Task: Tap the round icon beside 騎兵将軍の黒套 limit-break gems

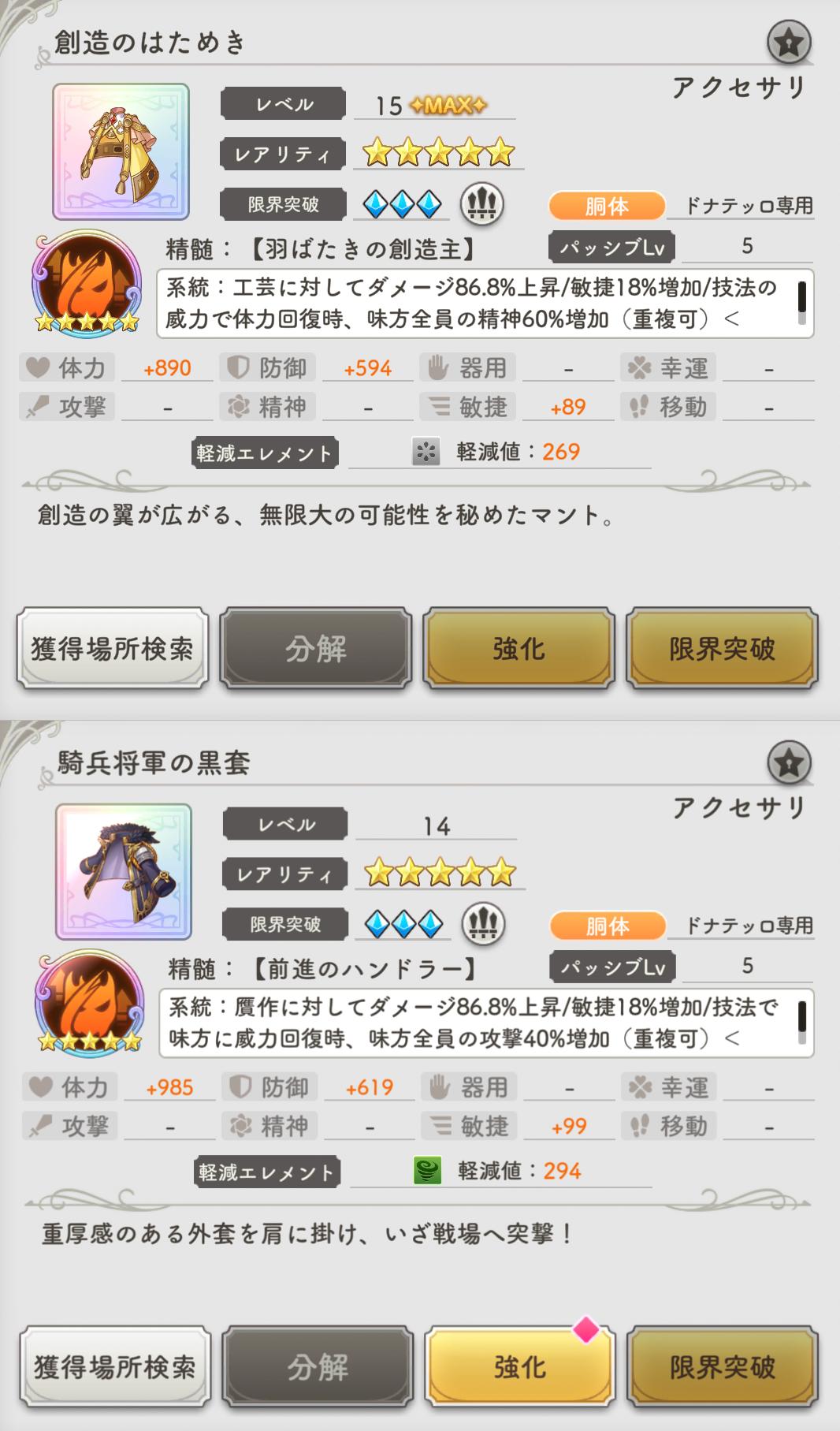Action: (x=483, y=924)
